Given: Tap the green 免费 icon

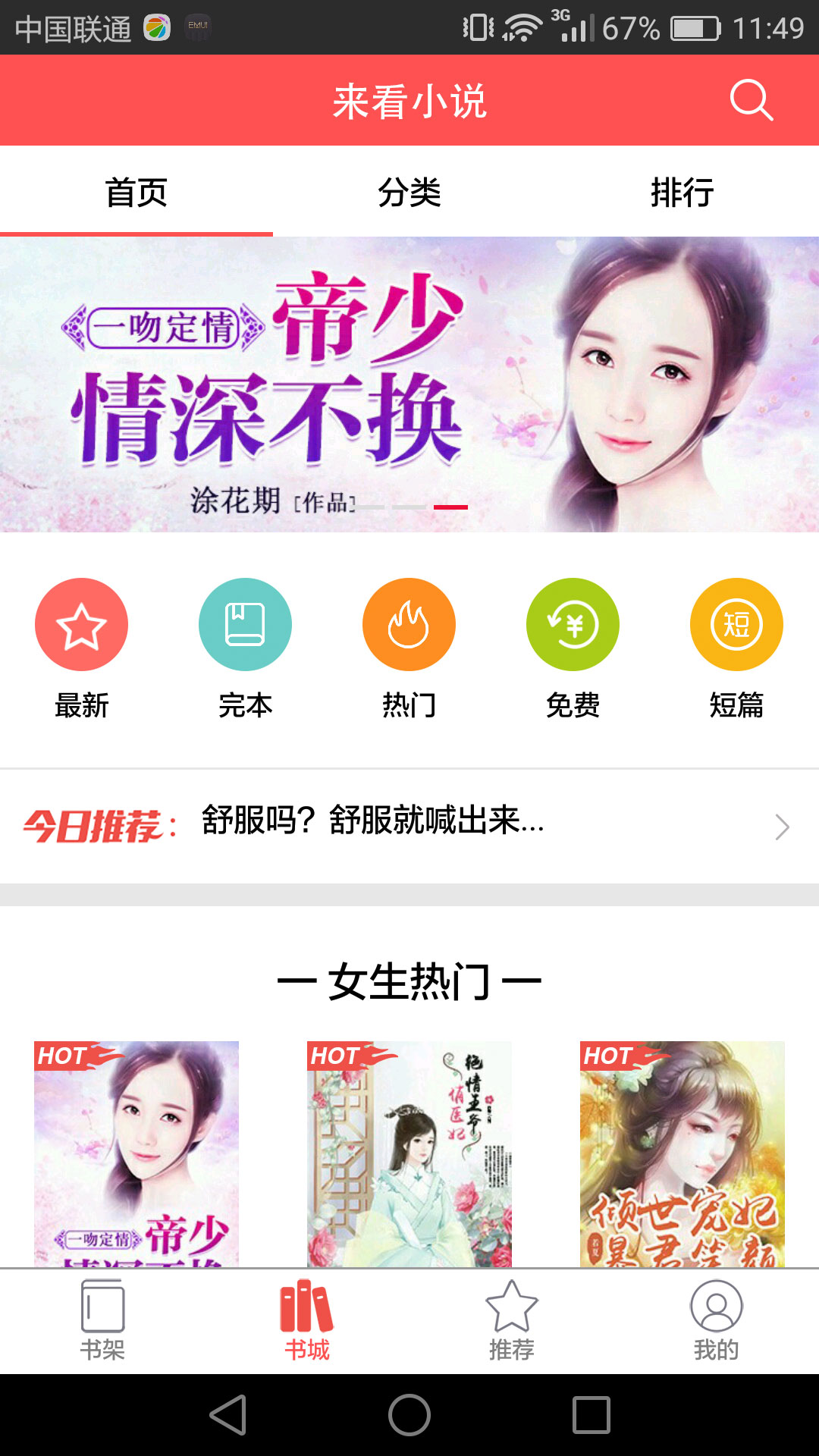Looking at the screenshot, I should pos(573,624).
